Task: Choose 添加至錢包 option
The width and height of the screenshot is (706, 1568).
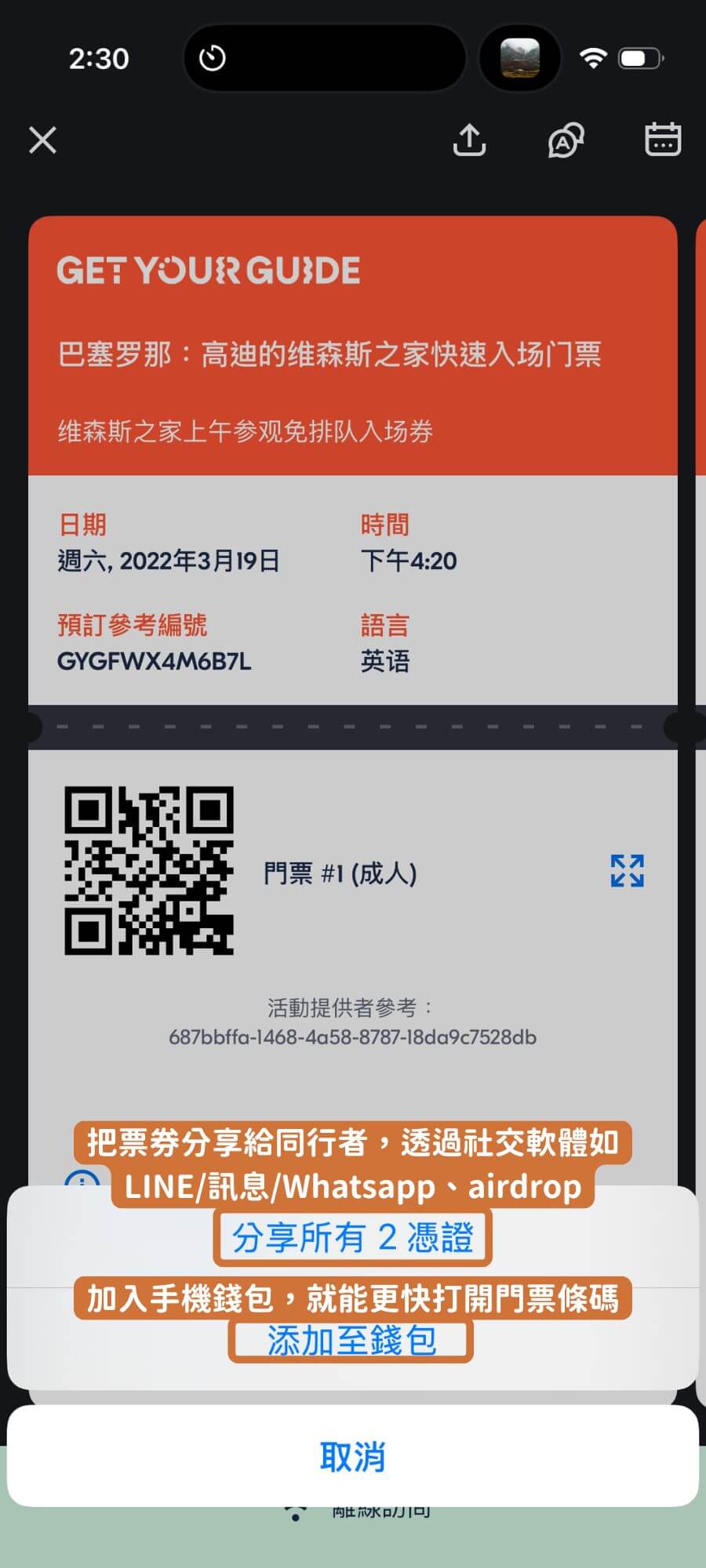Action: (351, 1341)
